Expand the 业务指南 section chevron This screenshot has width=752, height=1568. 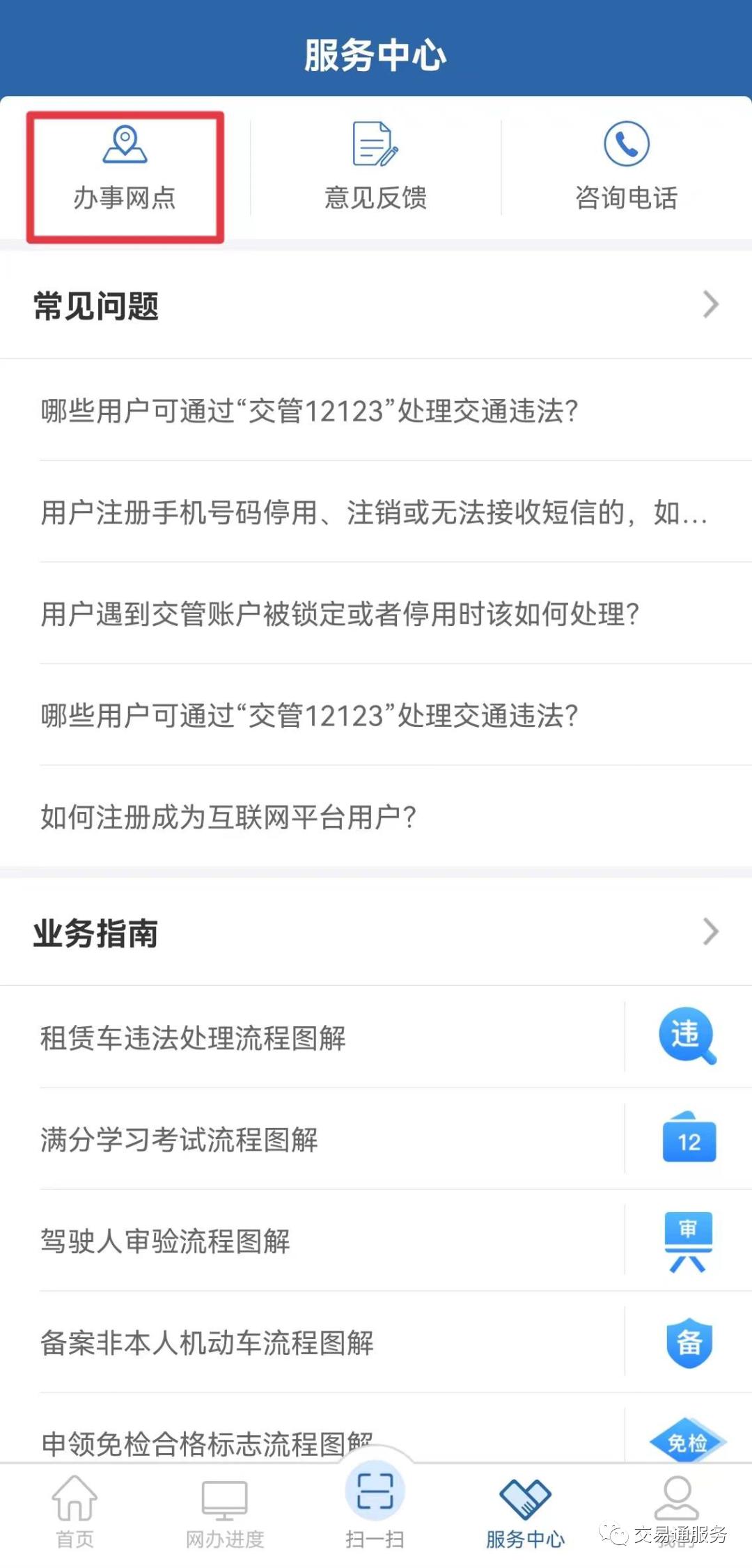(x=710, y=931)
